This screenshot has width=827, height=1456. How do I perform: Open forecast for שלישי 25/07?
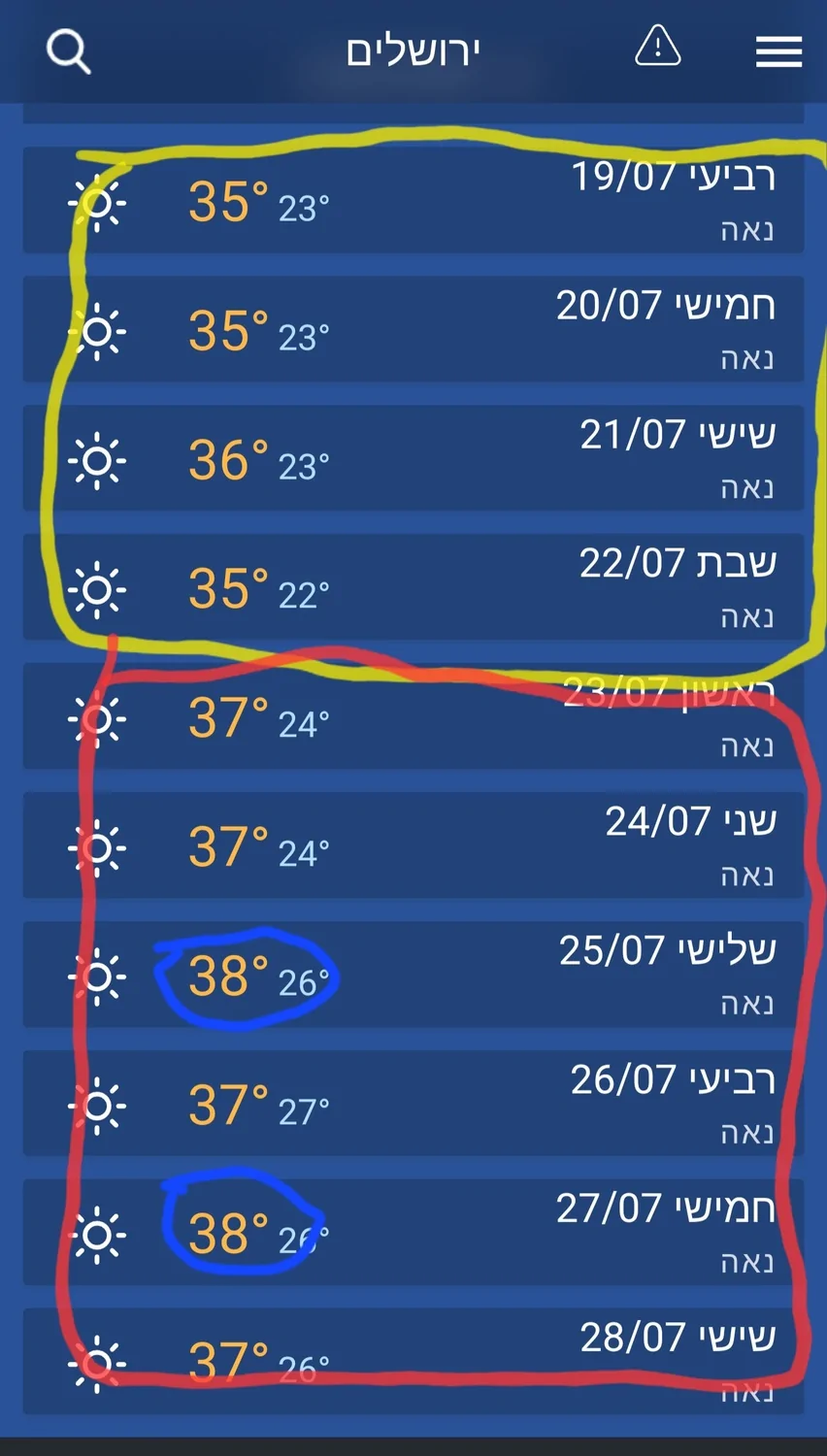click(x=413, y=976)
